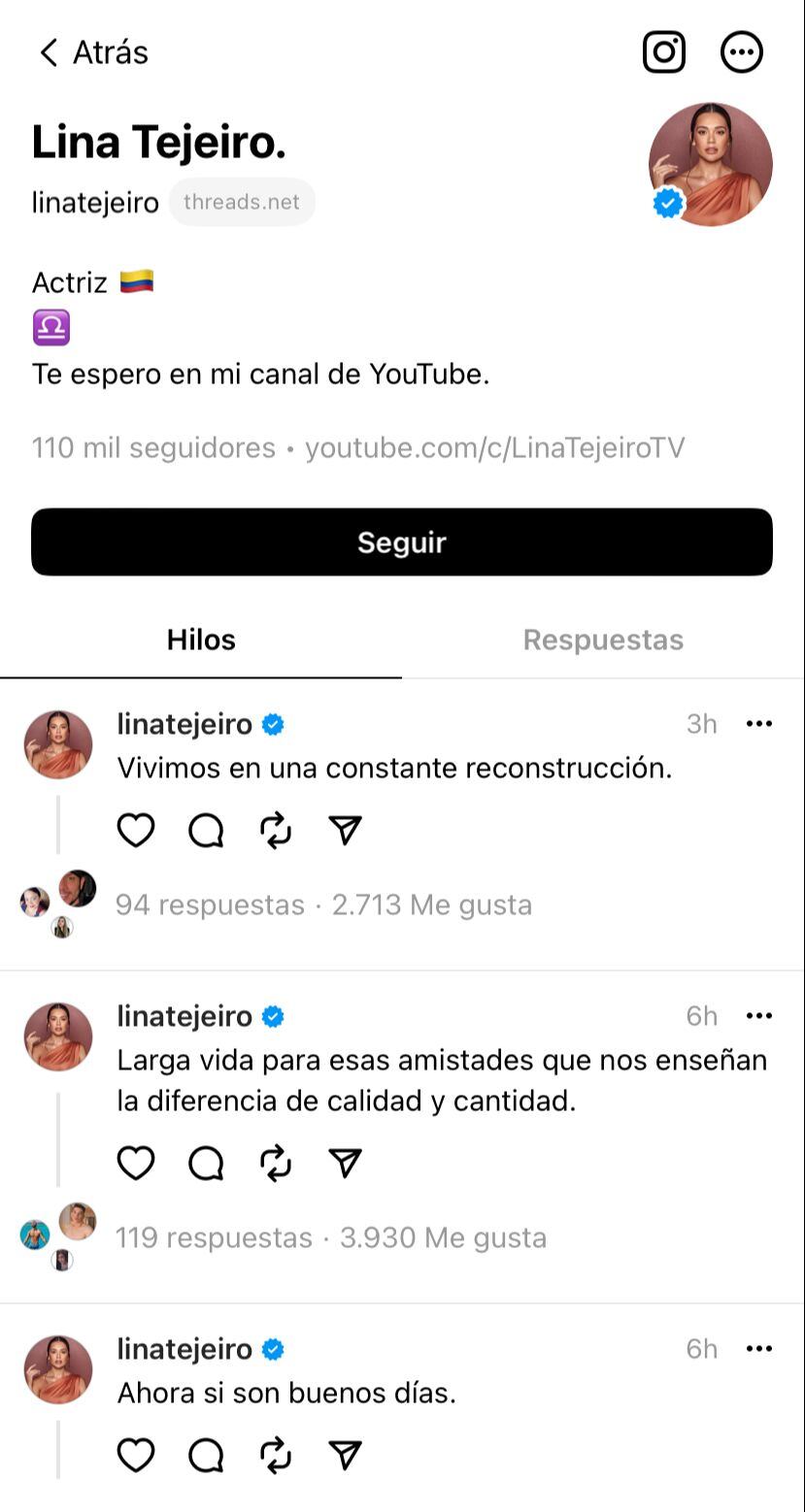Tap the 110 mil seguidores count

coord(151,447)
